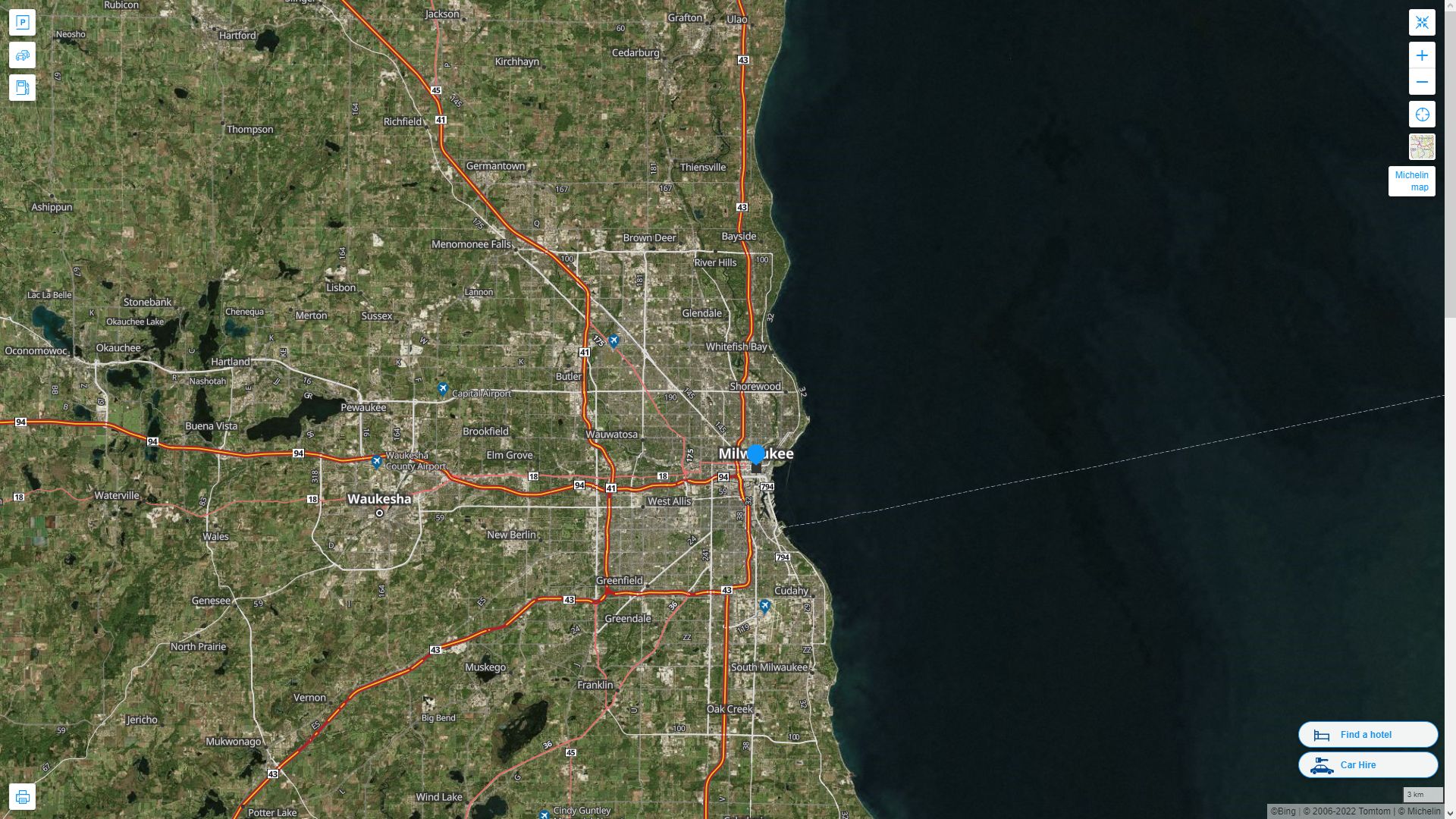Zoom out with the minus button
This screenshot has height=819, width=1456.
(1422, 82)
